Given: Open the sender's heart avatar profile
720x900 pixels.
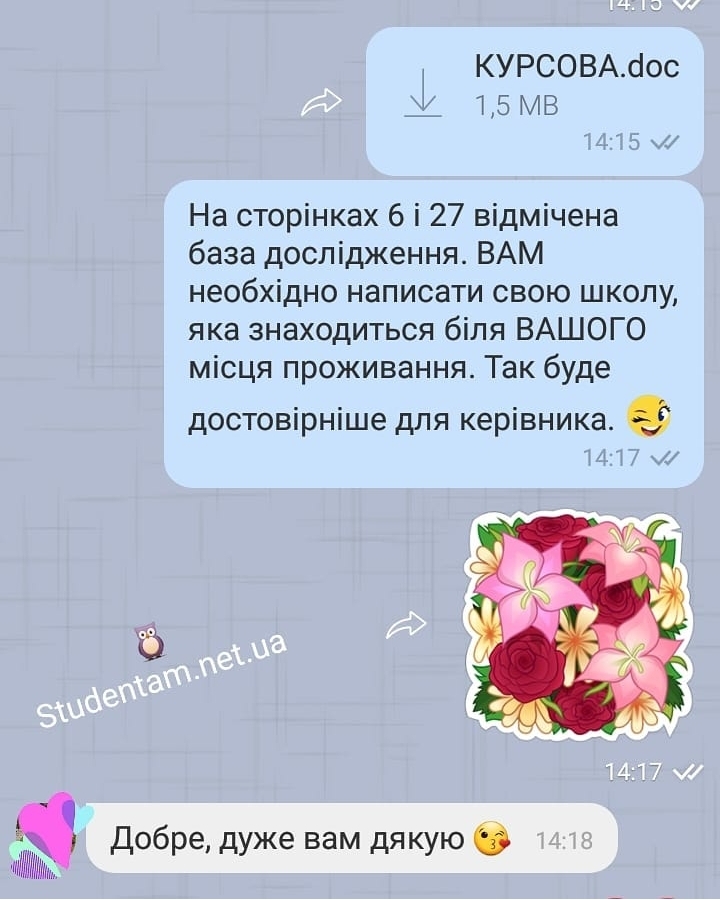Looking at the screenshot, I should [x=48, y=836].
